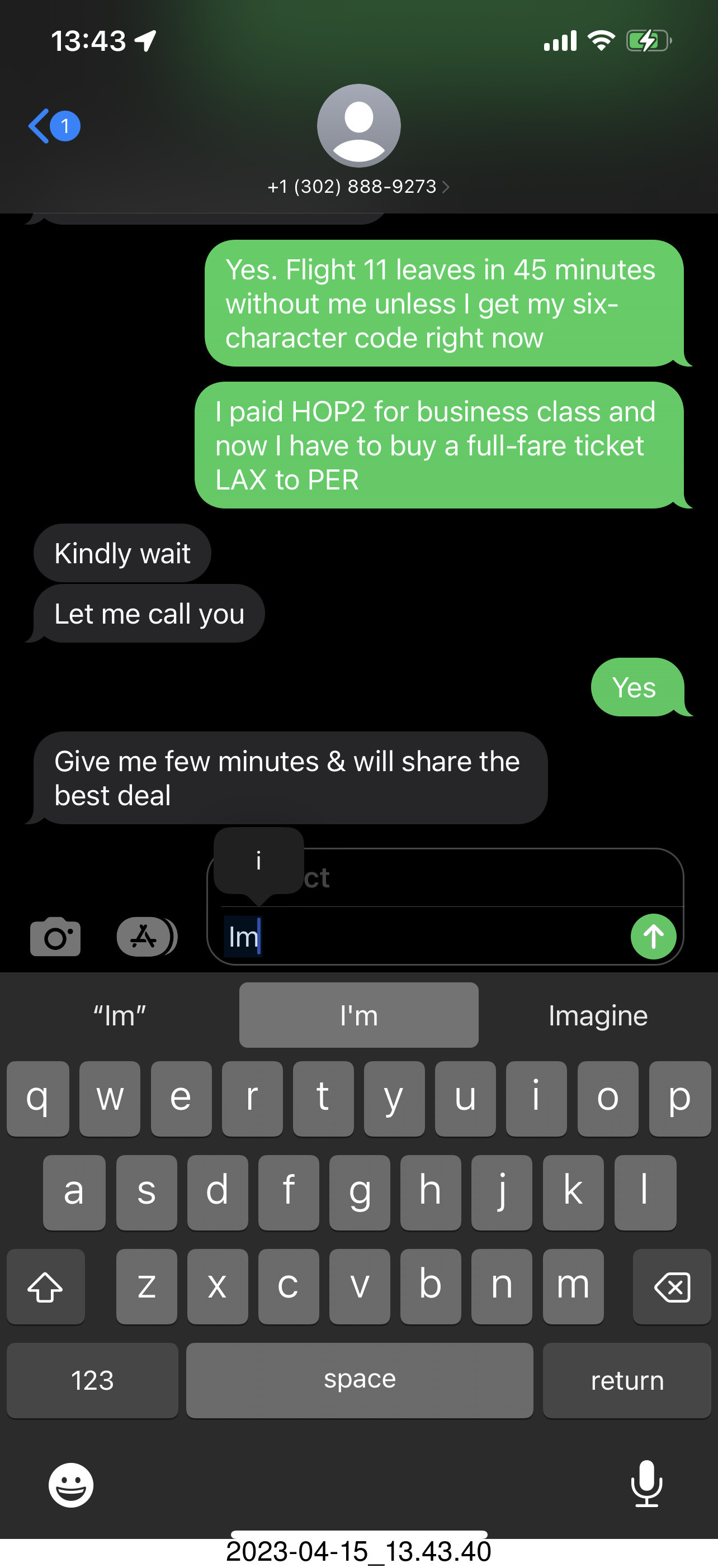The image size is (718, 1568).
Task: Choose the I'm autocorrect suggestion
Action: (358, 1015)
